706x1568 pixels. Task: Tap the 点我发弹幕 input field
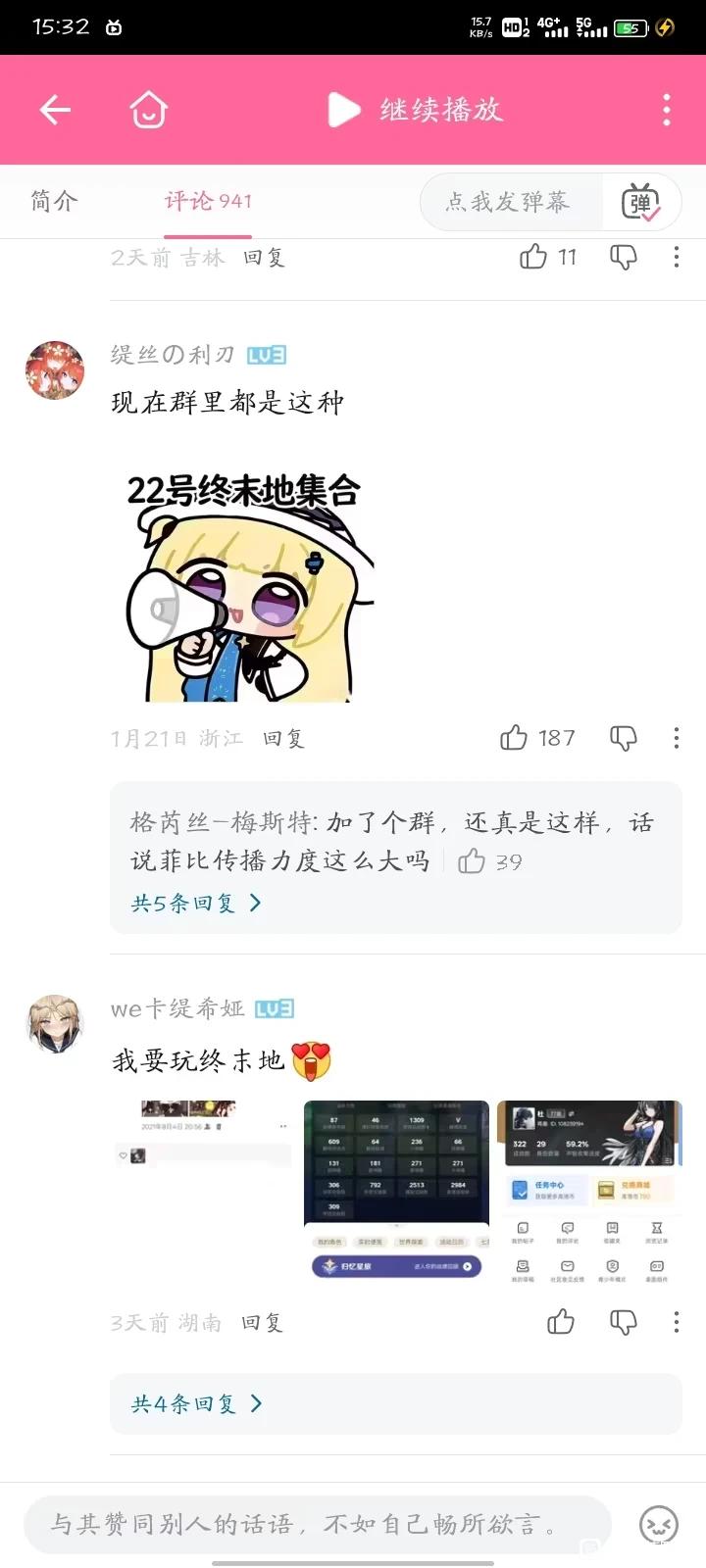point(507,202)
